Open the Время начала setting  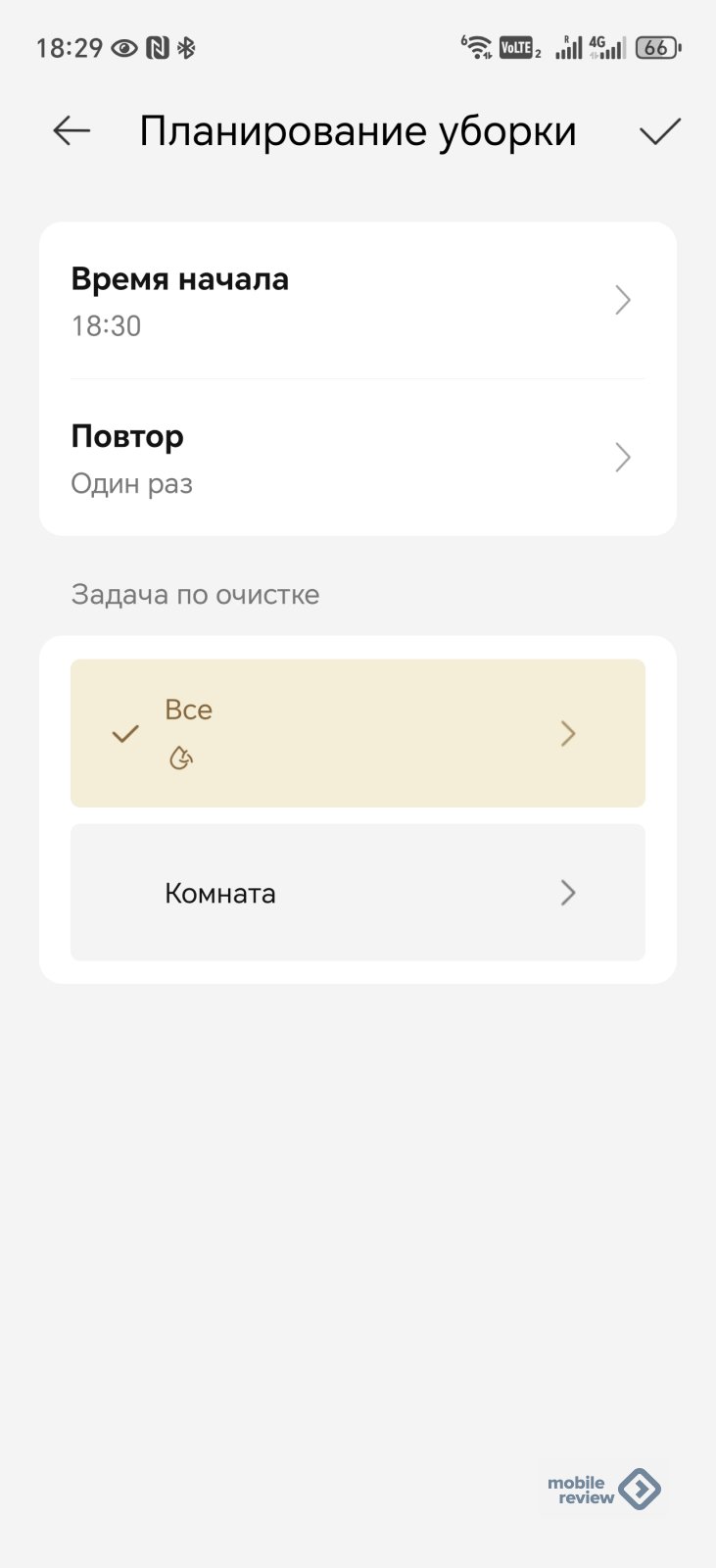coord(358,301)
